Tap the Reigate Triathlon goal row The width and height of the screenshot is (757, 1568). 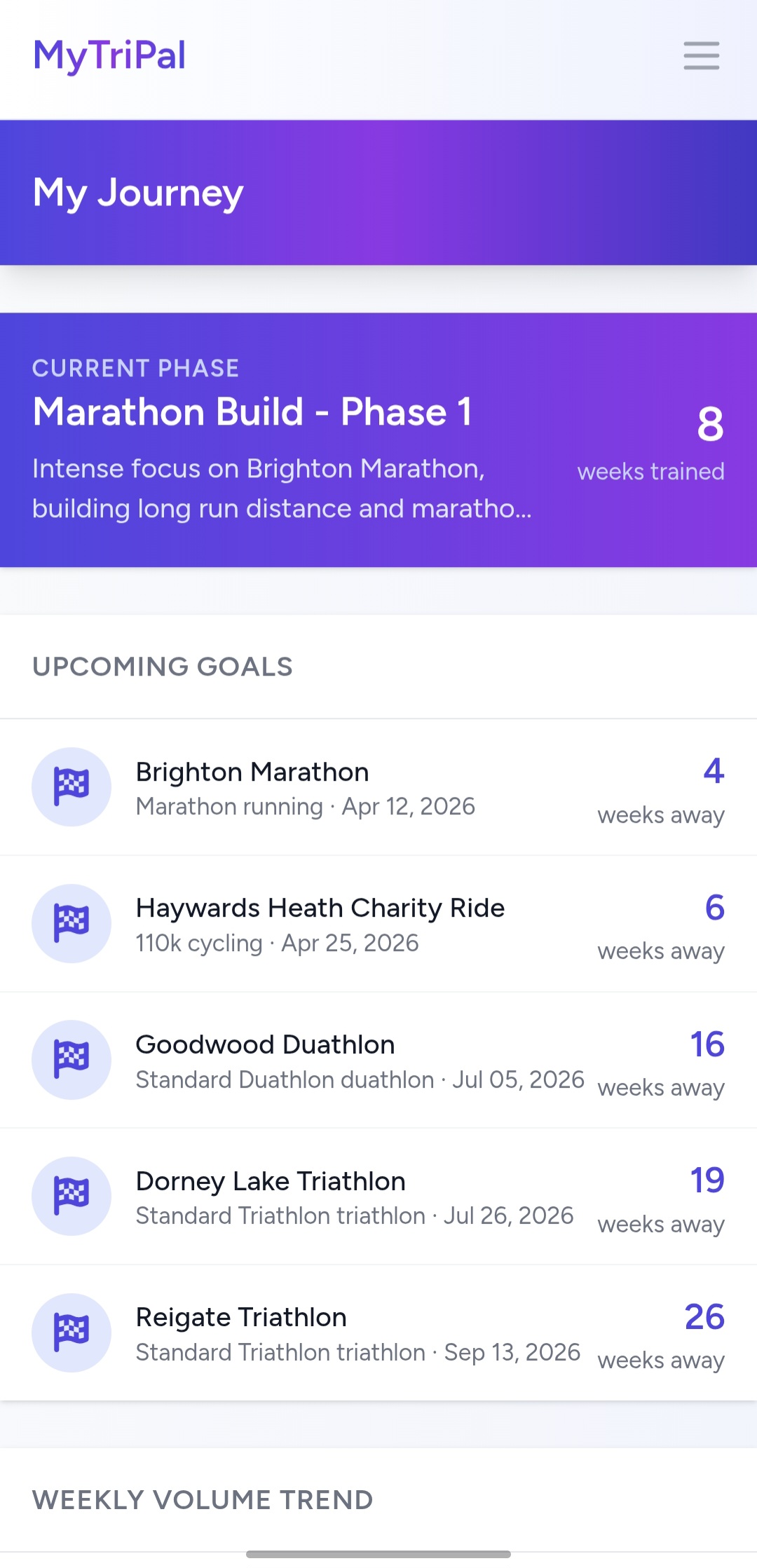tap(378, 1332)
